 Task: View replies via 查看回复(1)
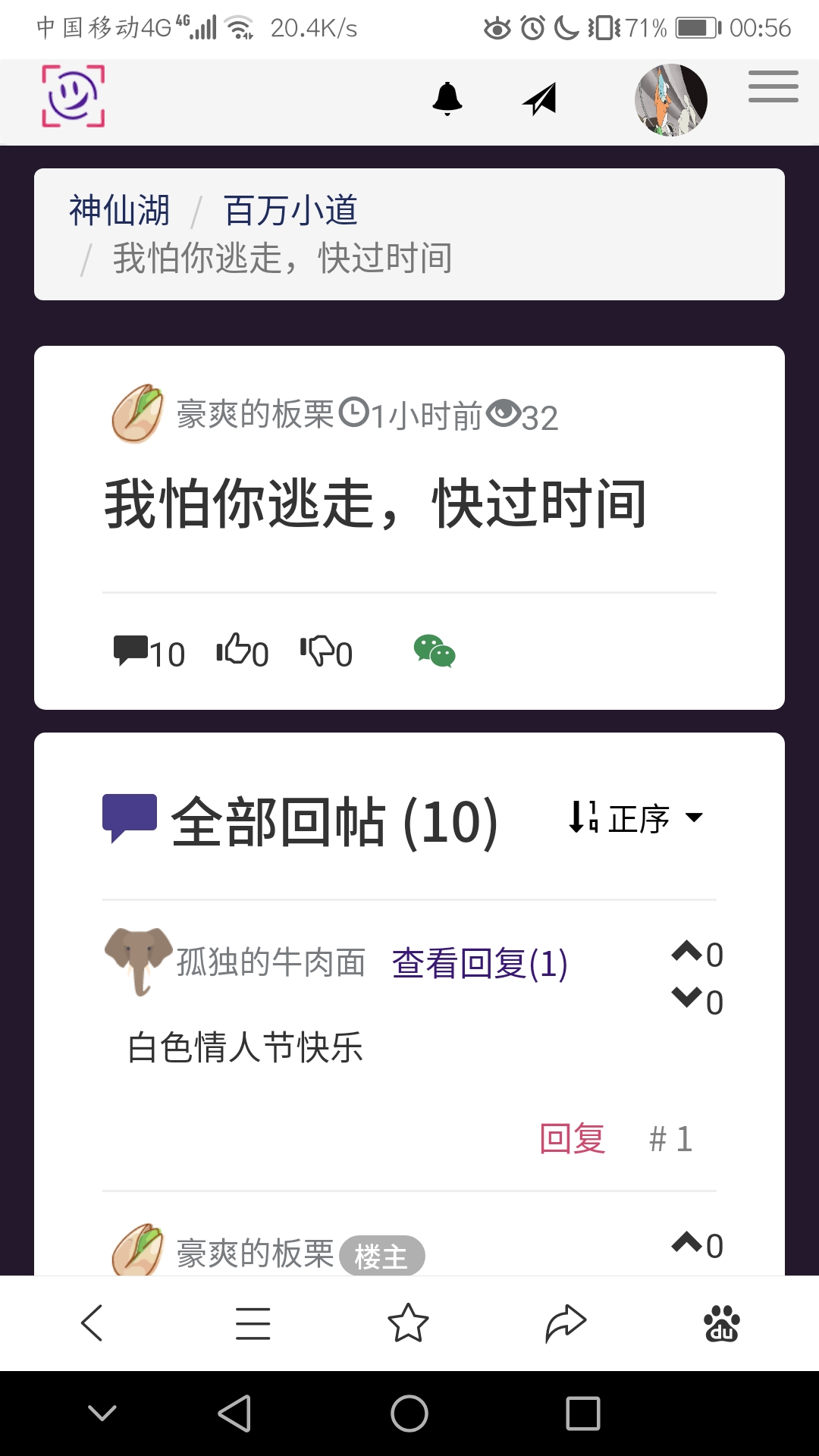click(x=479, y=964)
